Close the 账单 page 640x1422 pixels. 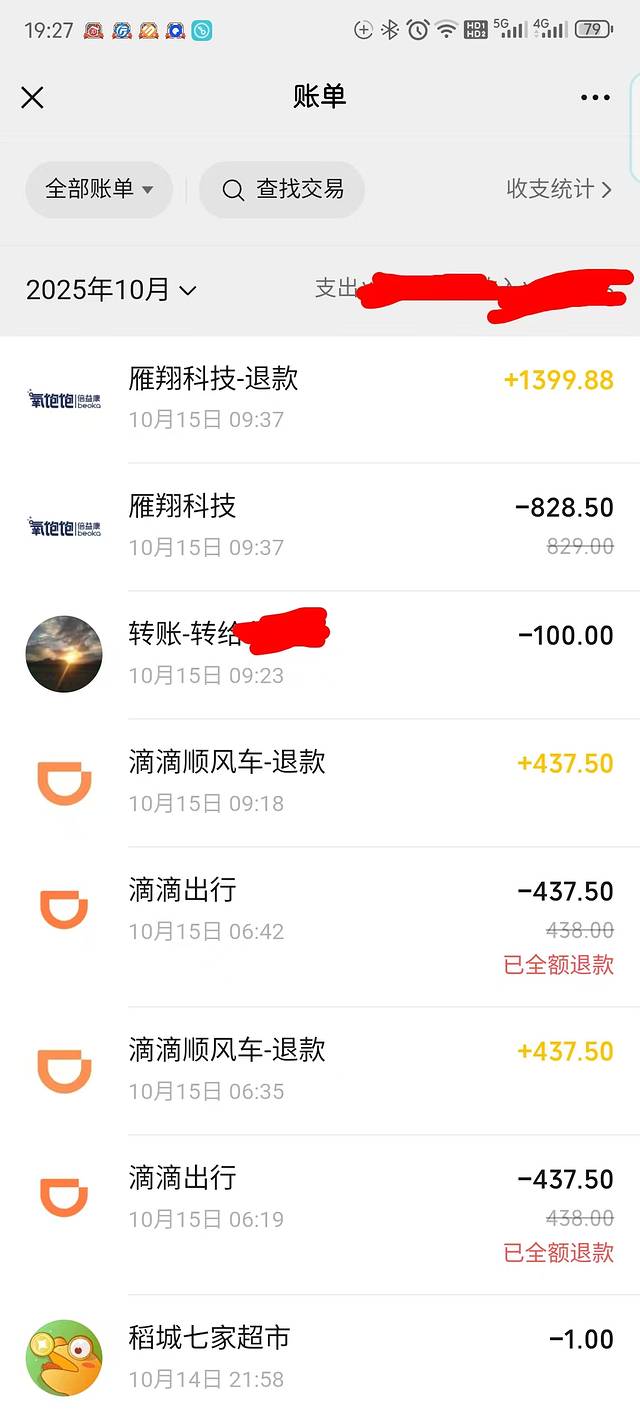click(x=33, y=97)
